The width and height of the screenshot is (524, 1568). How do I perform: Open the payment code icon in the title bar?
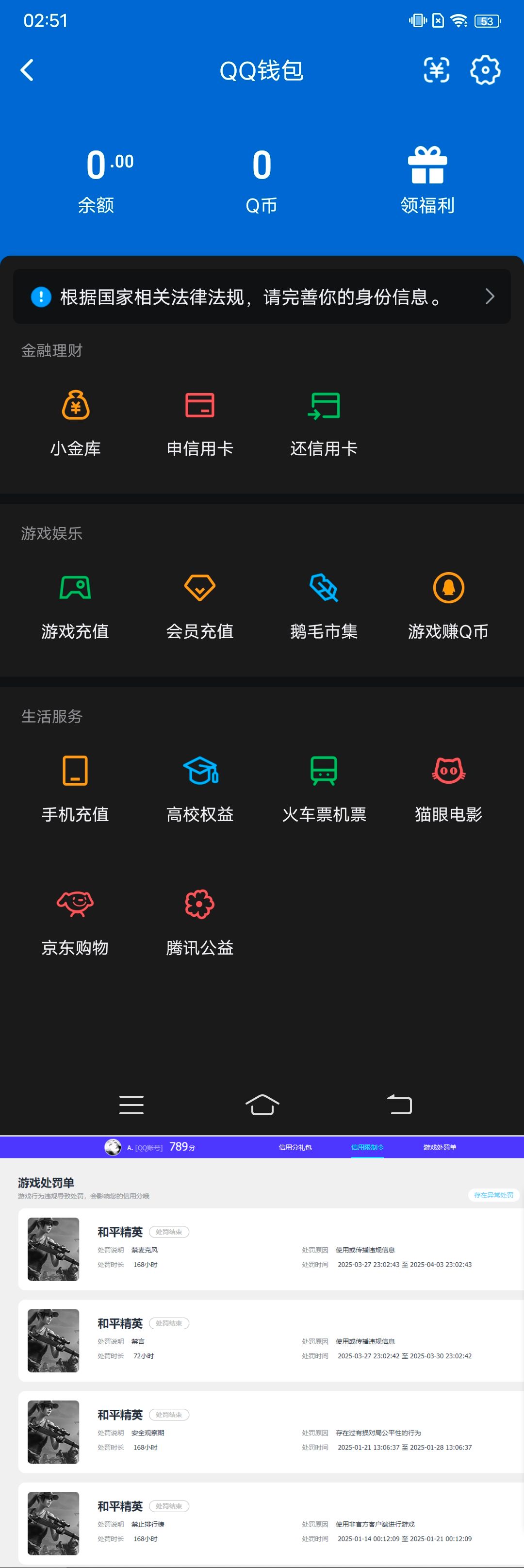[x=436, y=70]
